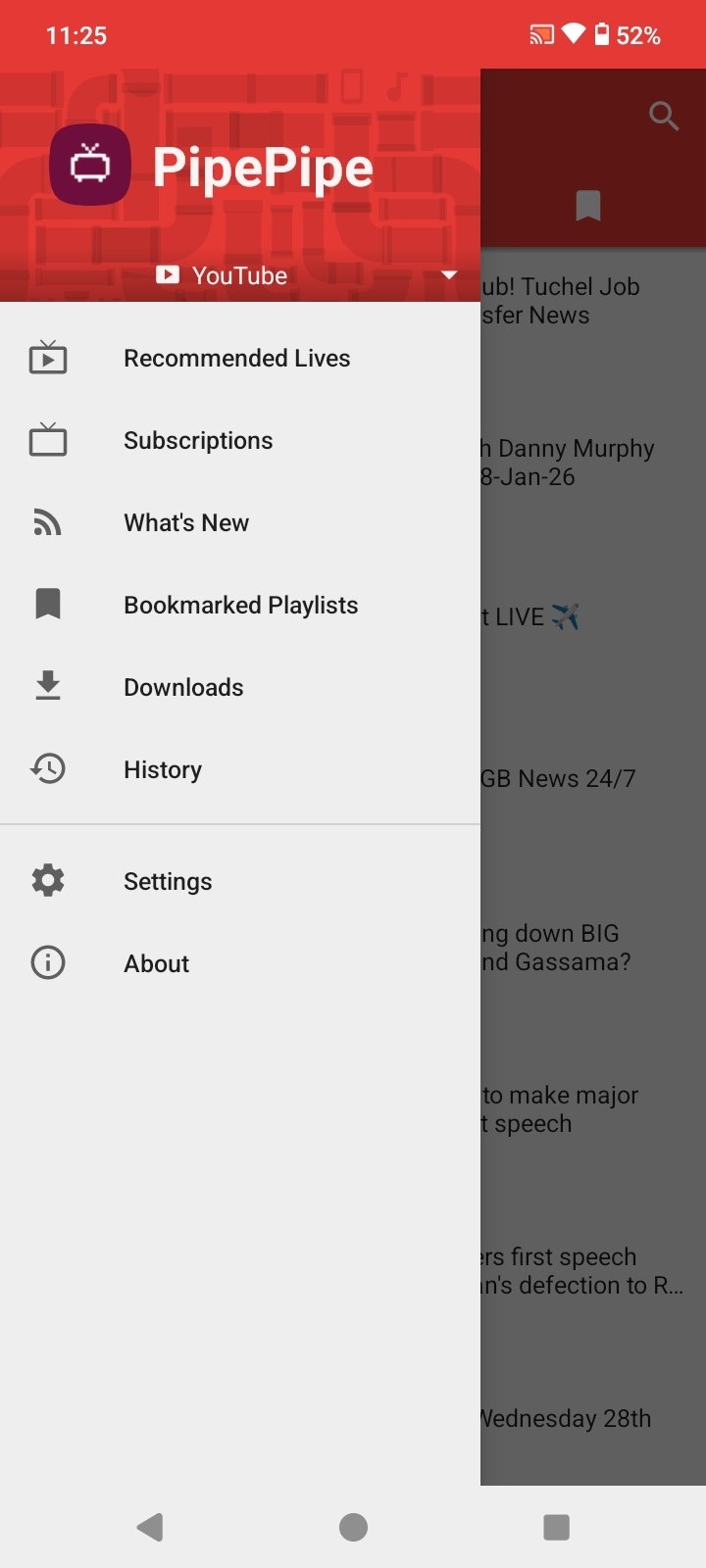This screenshot has width=706, height=1568.
Task: Open watch History
Action: tap(163, 770)
